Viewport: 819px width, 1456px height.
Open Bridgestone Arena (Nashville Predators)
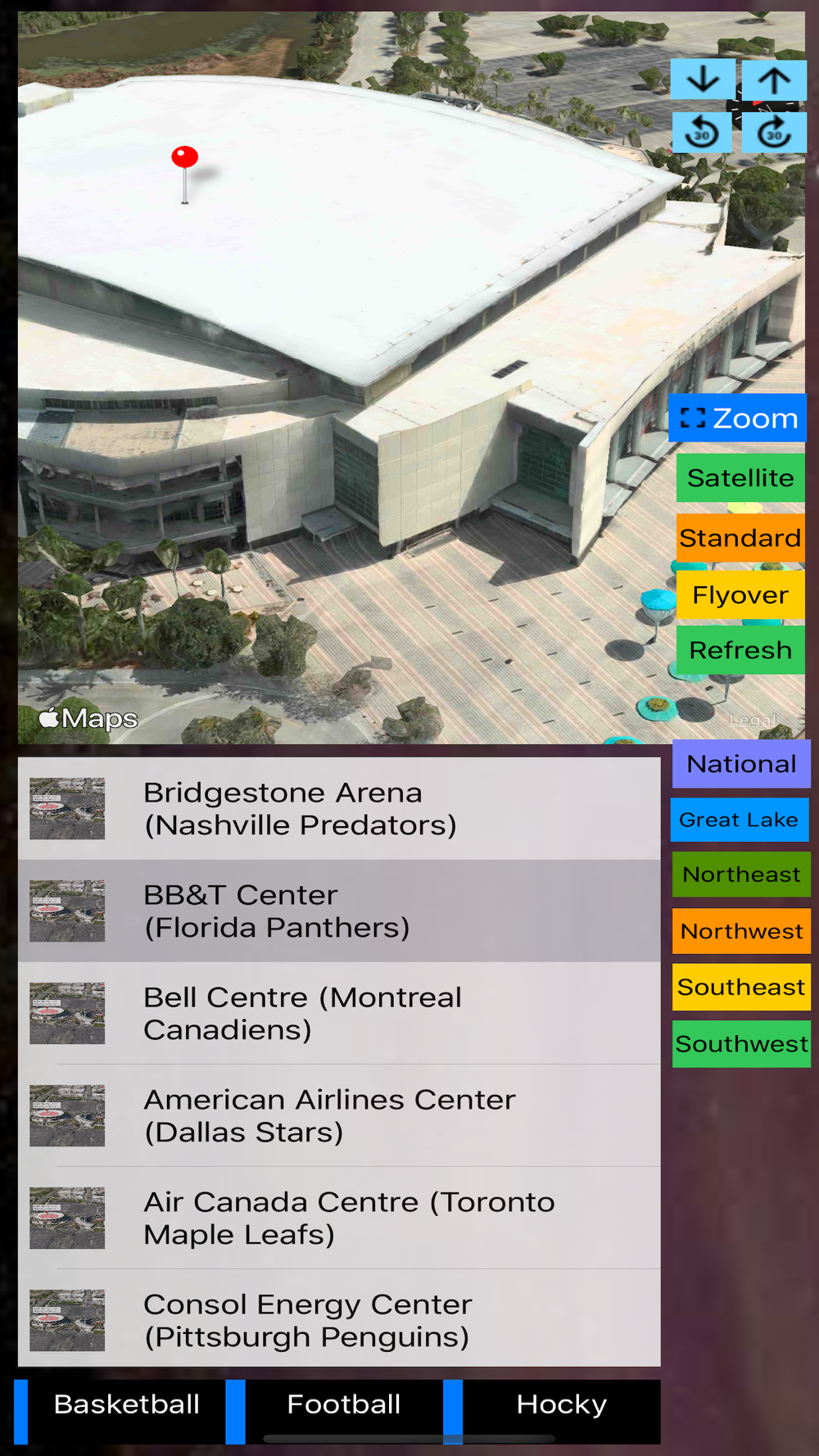click(339, 808)
